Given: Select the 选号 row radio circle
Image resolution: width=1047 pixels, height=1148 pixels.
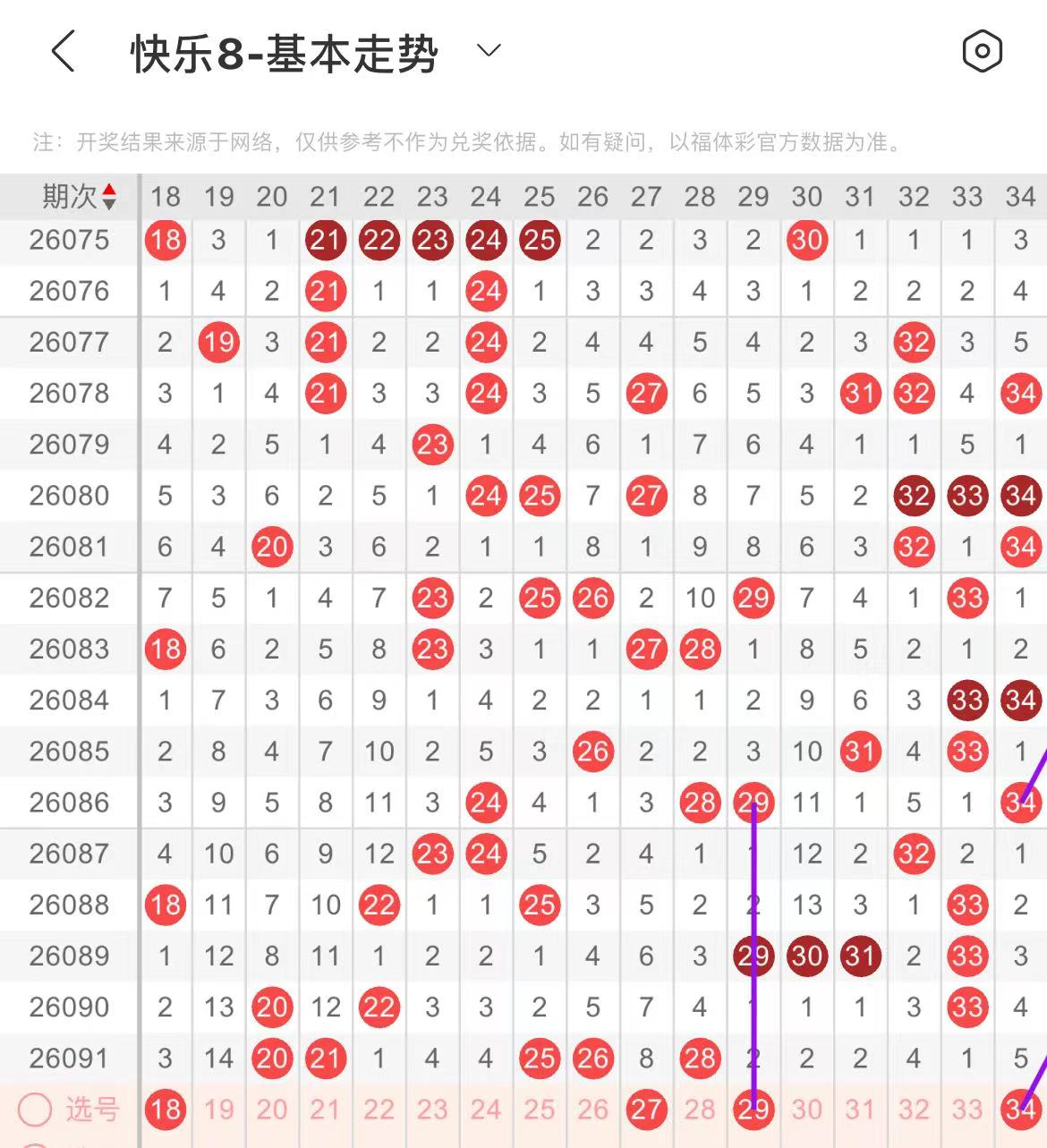Looking at the screenshot, I should [x=36, y=1110].
